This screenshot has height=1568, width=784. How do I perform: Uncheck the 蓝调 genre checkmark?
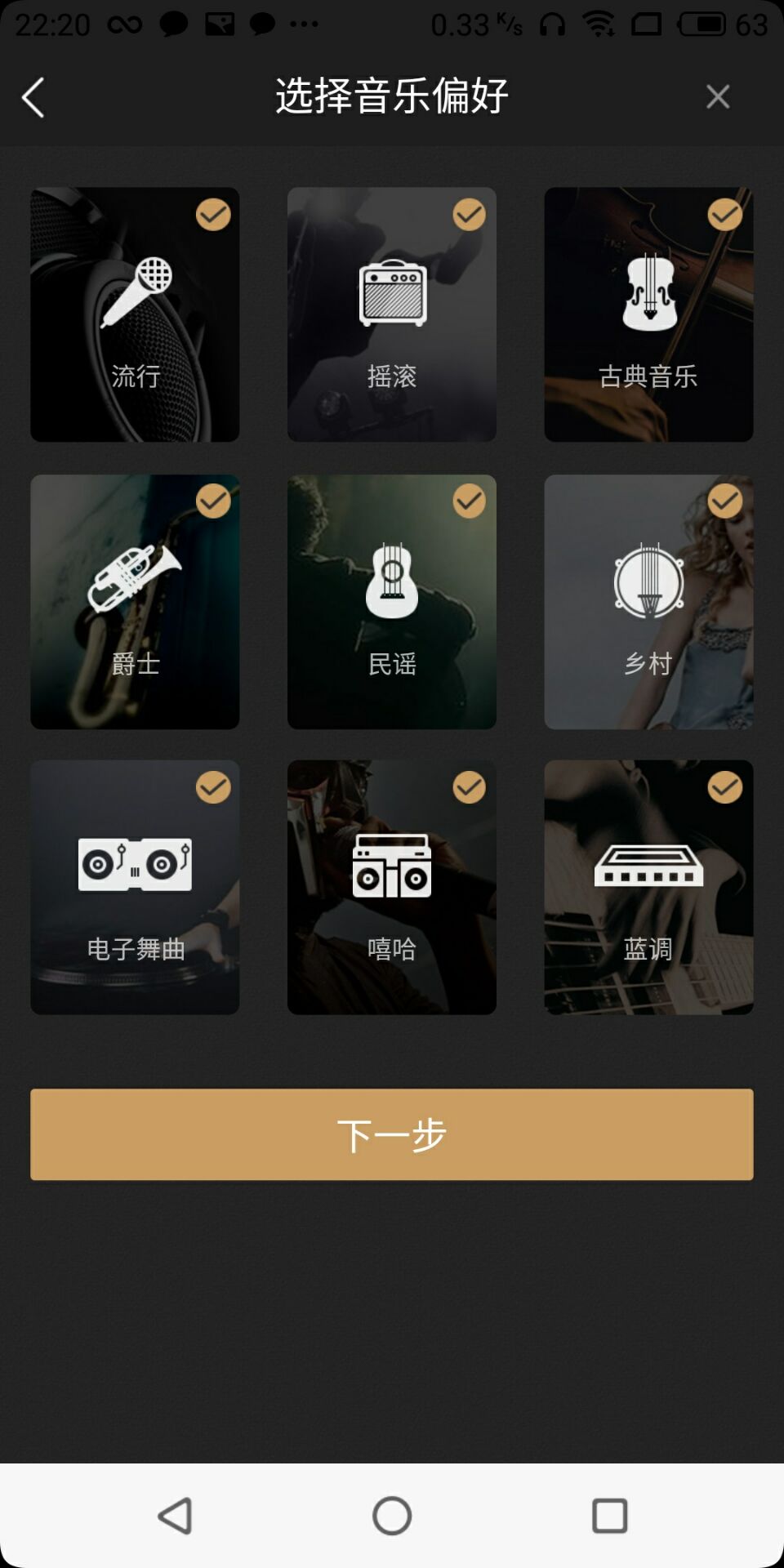pos(726,789)
